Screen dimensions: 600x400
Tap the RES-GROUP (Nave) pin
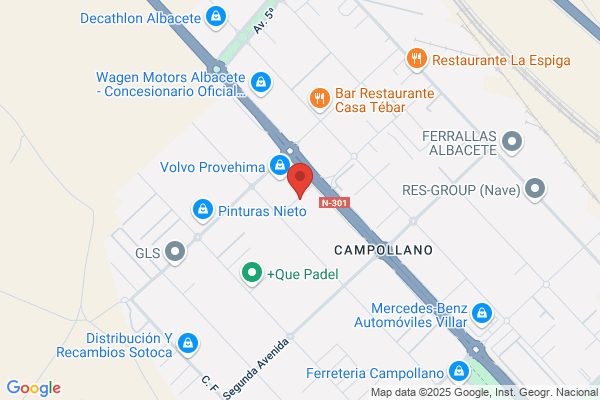tap(535, 189)
